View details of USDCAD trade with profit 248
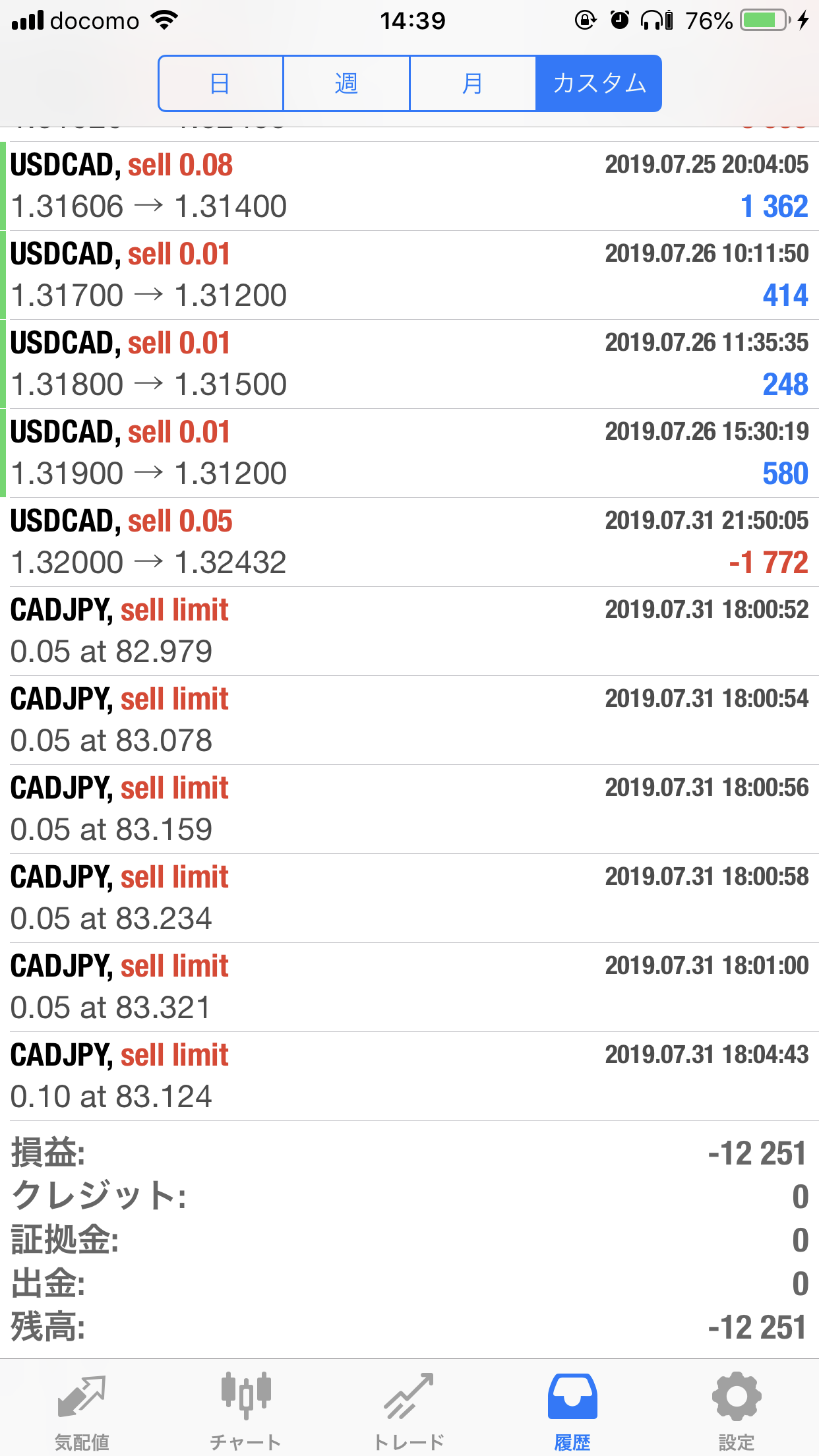This screenshot has width=819, height=1456. 409,364
